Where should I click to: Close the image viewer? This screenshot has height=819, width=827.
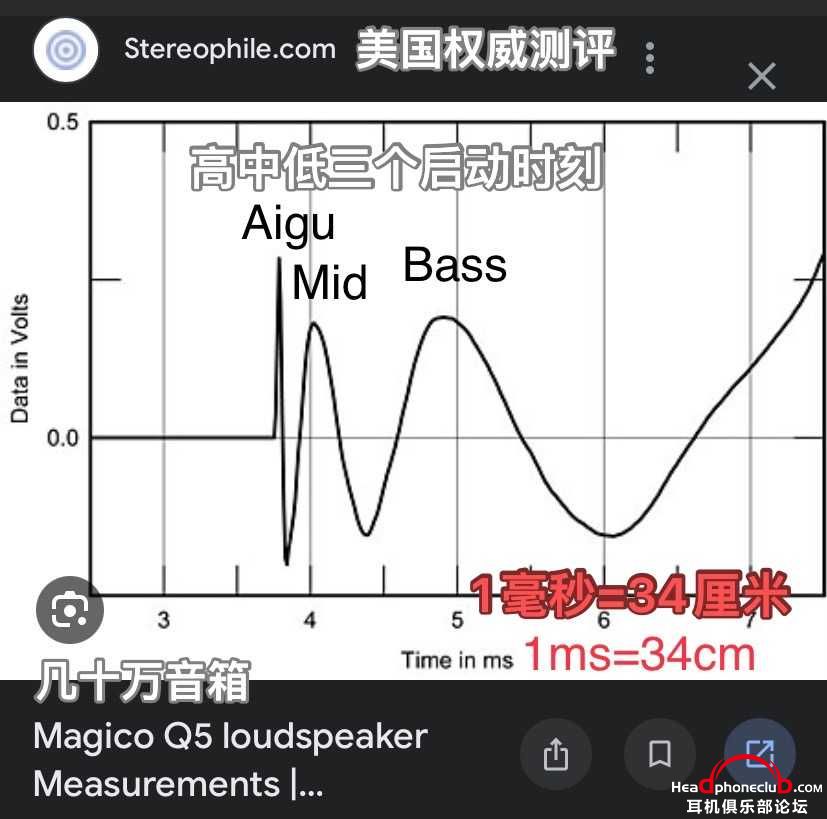tap(762, 76)
